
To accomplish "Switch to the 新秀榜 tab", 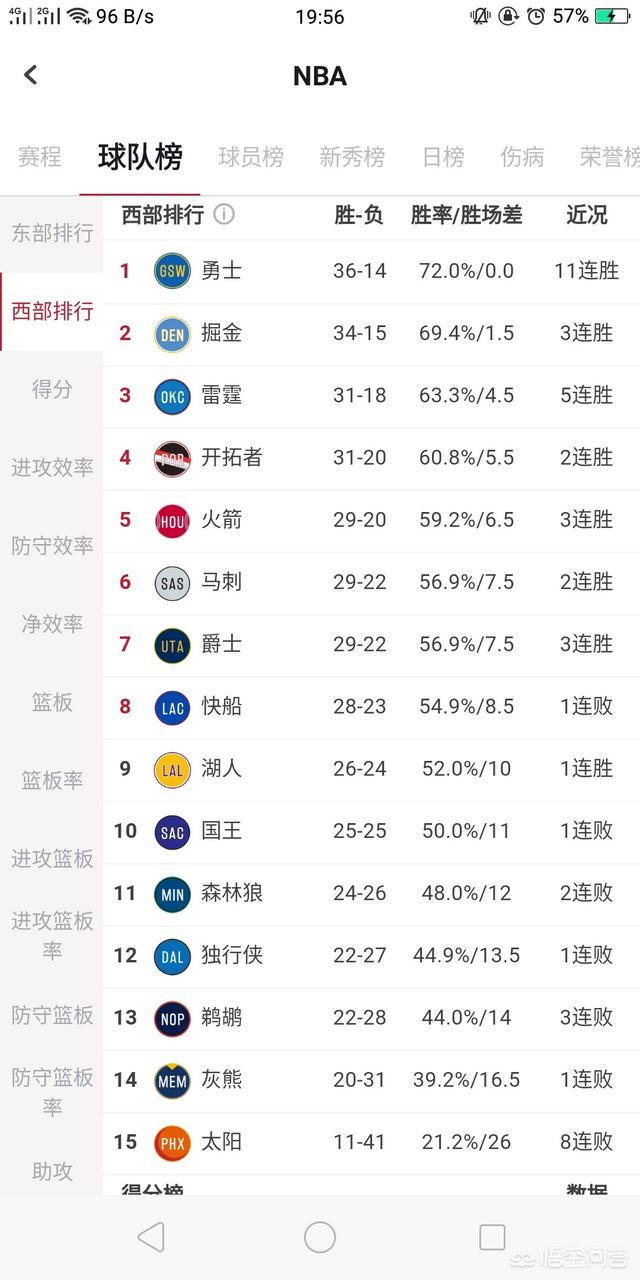I will click(x=352, y=157).
